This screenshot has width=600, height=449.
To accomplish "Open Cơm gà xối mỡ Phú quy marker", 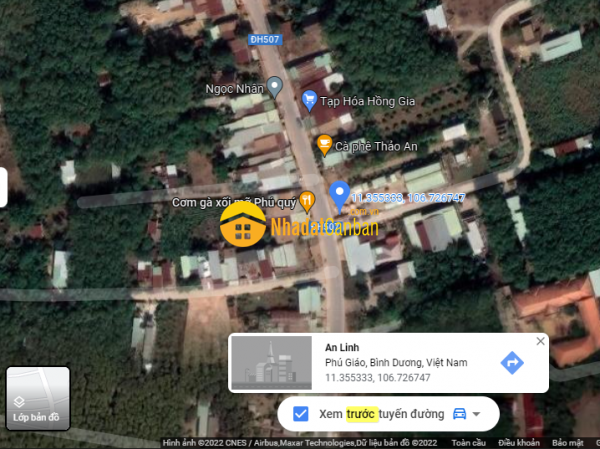I will click(307, 200).
